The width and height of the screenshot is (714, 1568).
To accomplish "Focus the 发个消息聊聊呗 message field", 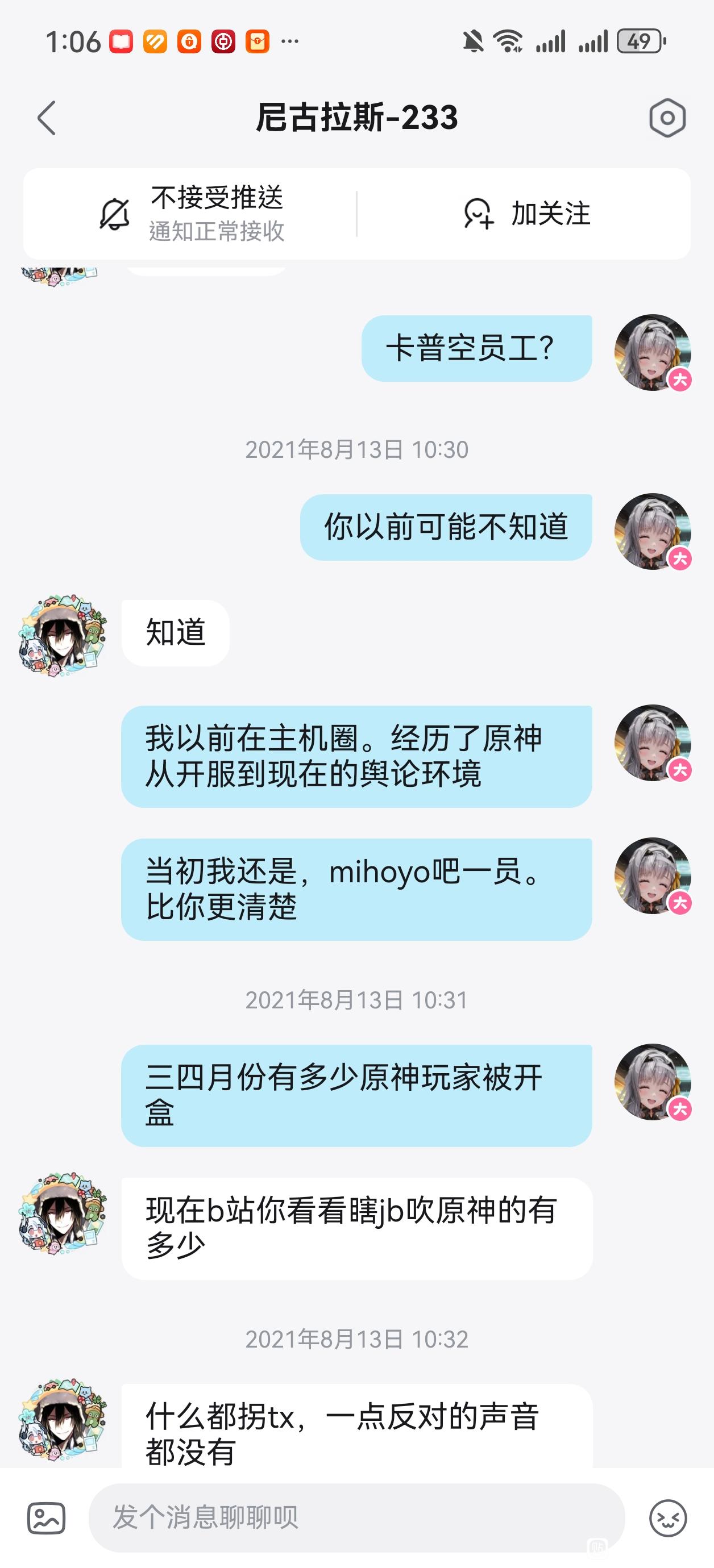I will coord(356,1517).
